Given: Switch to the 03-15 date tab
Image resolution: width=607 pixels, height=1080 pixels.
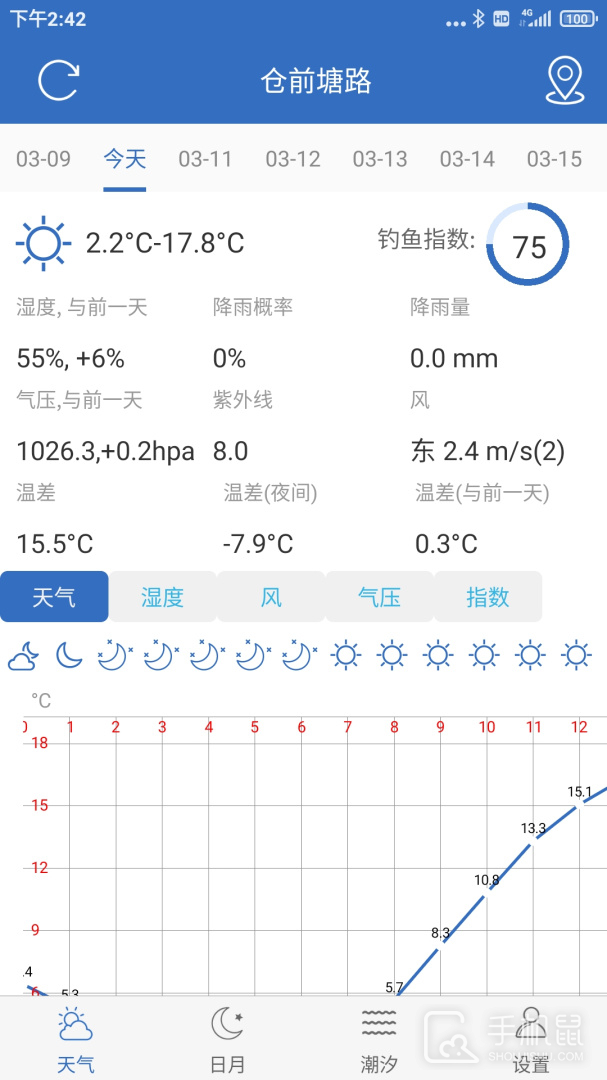Looking at the screenshot, I should point(555,159).
